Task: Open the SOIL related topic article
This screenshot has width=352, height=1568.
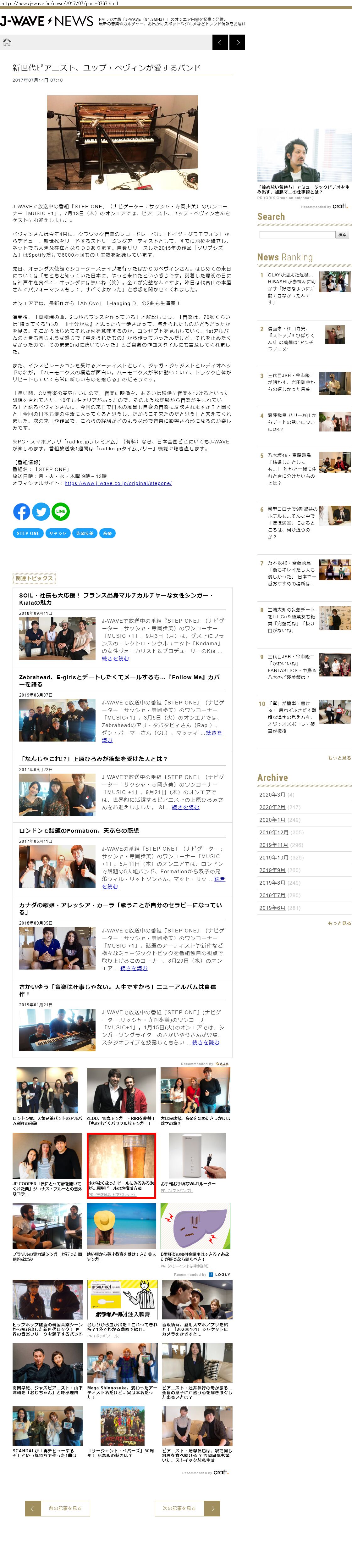Action: [116, 598]
